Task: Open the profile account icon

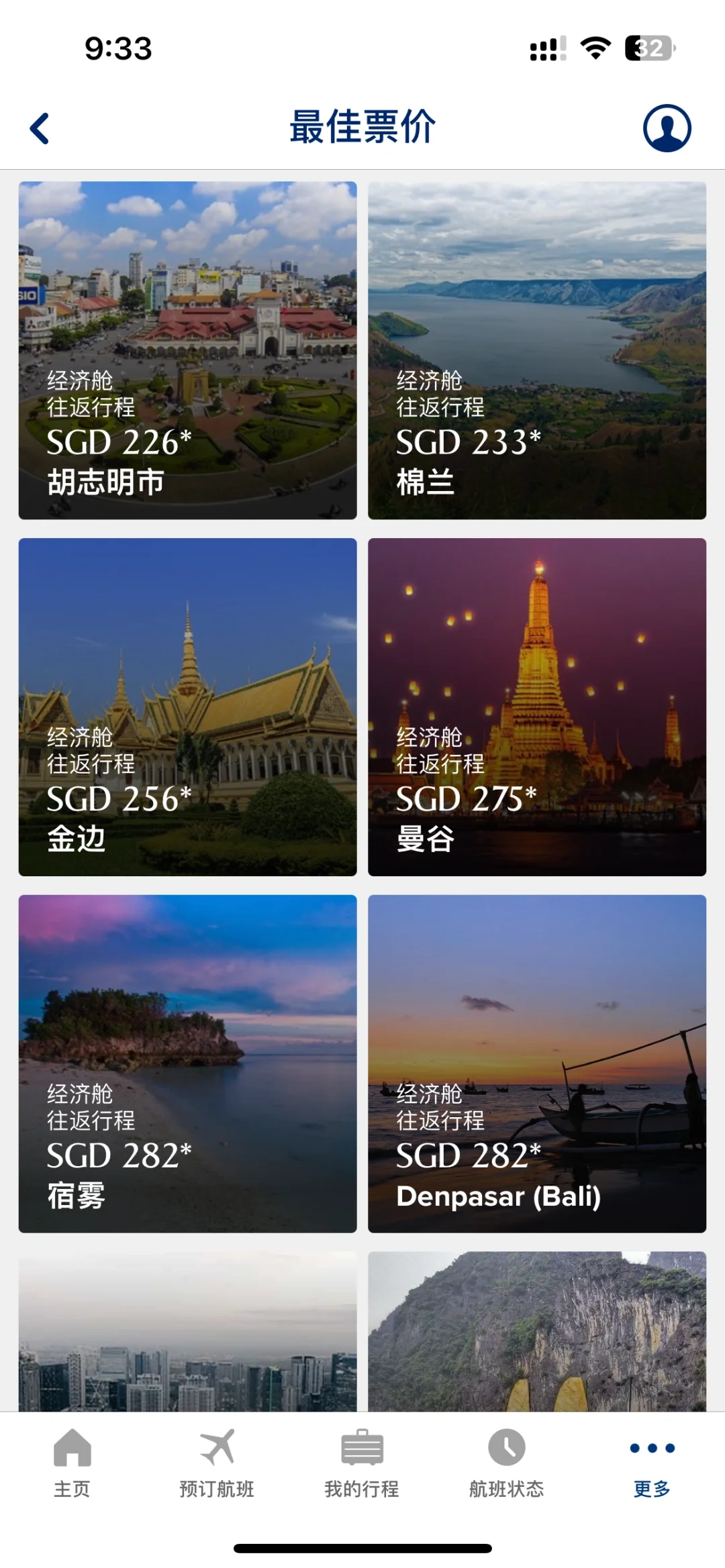Action: tap(667, 127)
